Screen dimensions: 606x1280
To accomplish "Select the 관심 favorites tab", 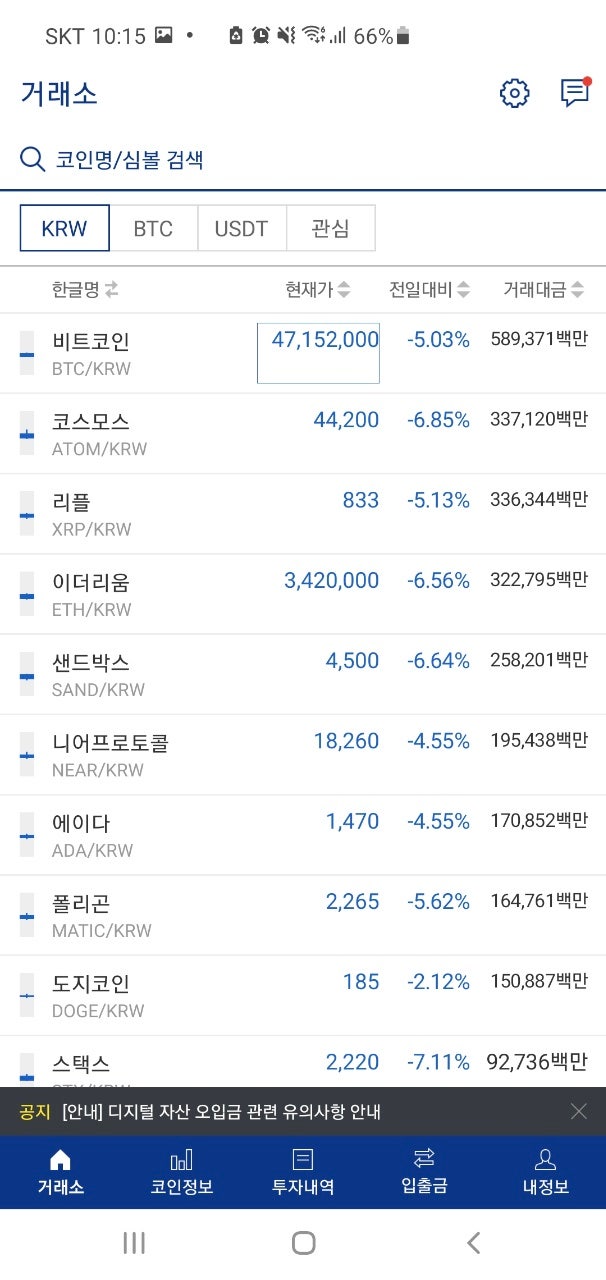I will (x=331, y=228).
